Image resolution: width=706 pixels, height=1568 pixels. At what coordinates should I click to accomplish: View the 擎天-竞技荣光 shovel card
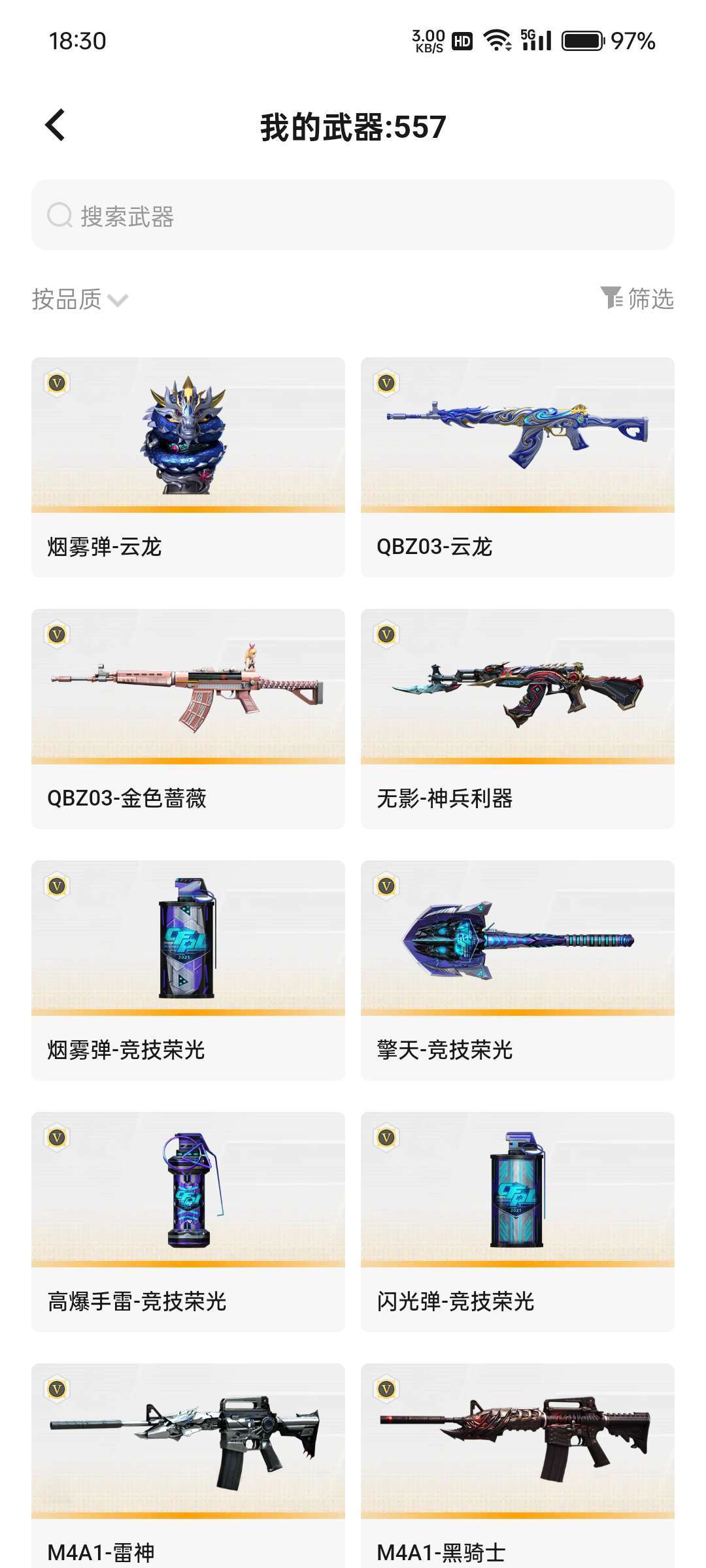point(517,970)
